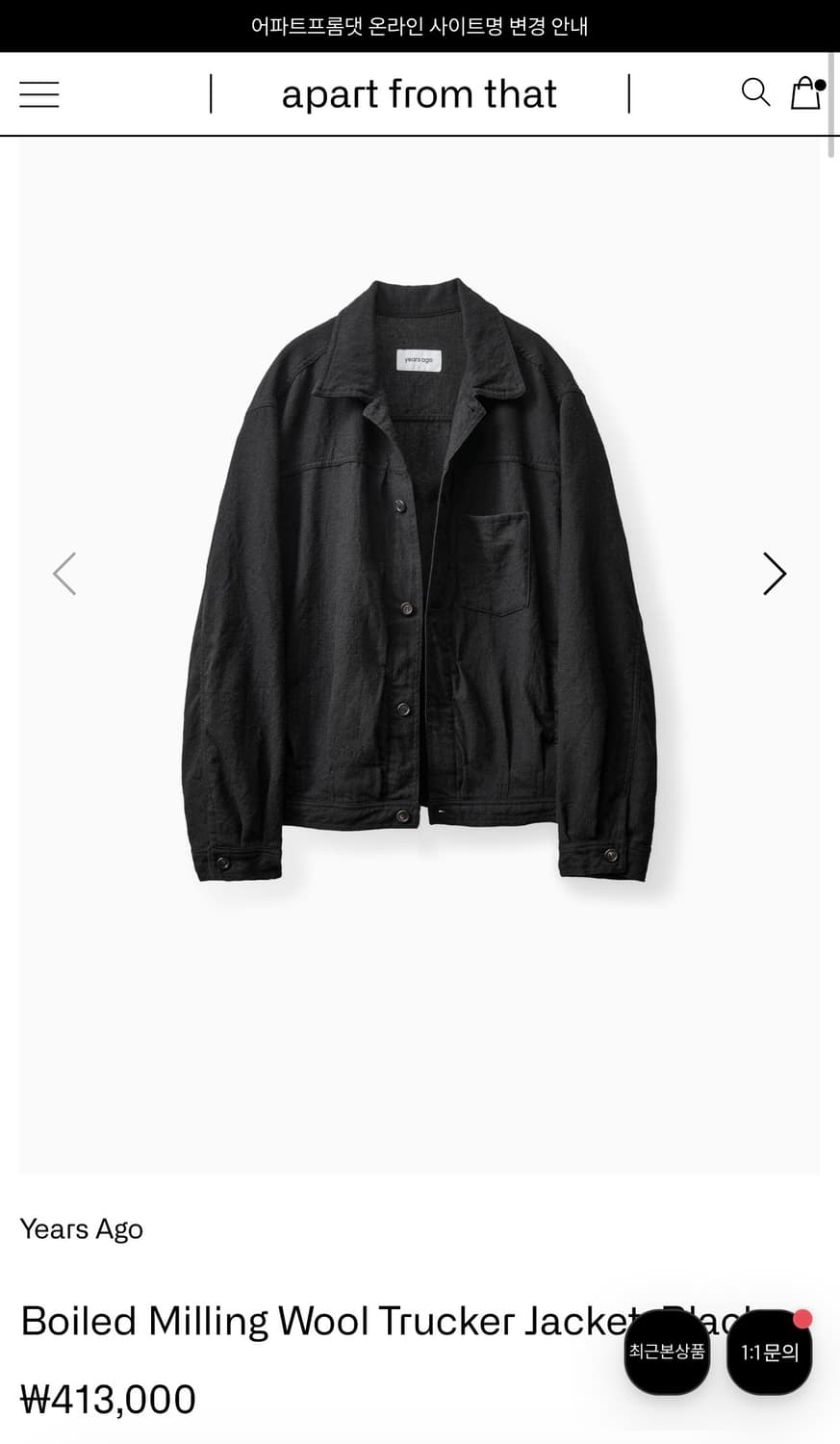The width and height of the screenshot is (840, 1444).
Task: Open the shopping bag
Action: (805, 93)
